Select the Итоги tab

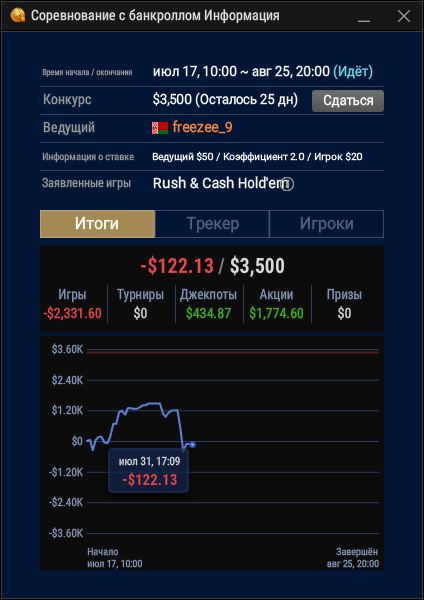(x=98, y=224)
